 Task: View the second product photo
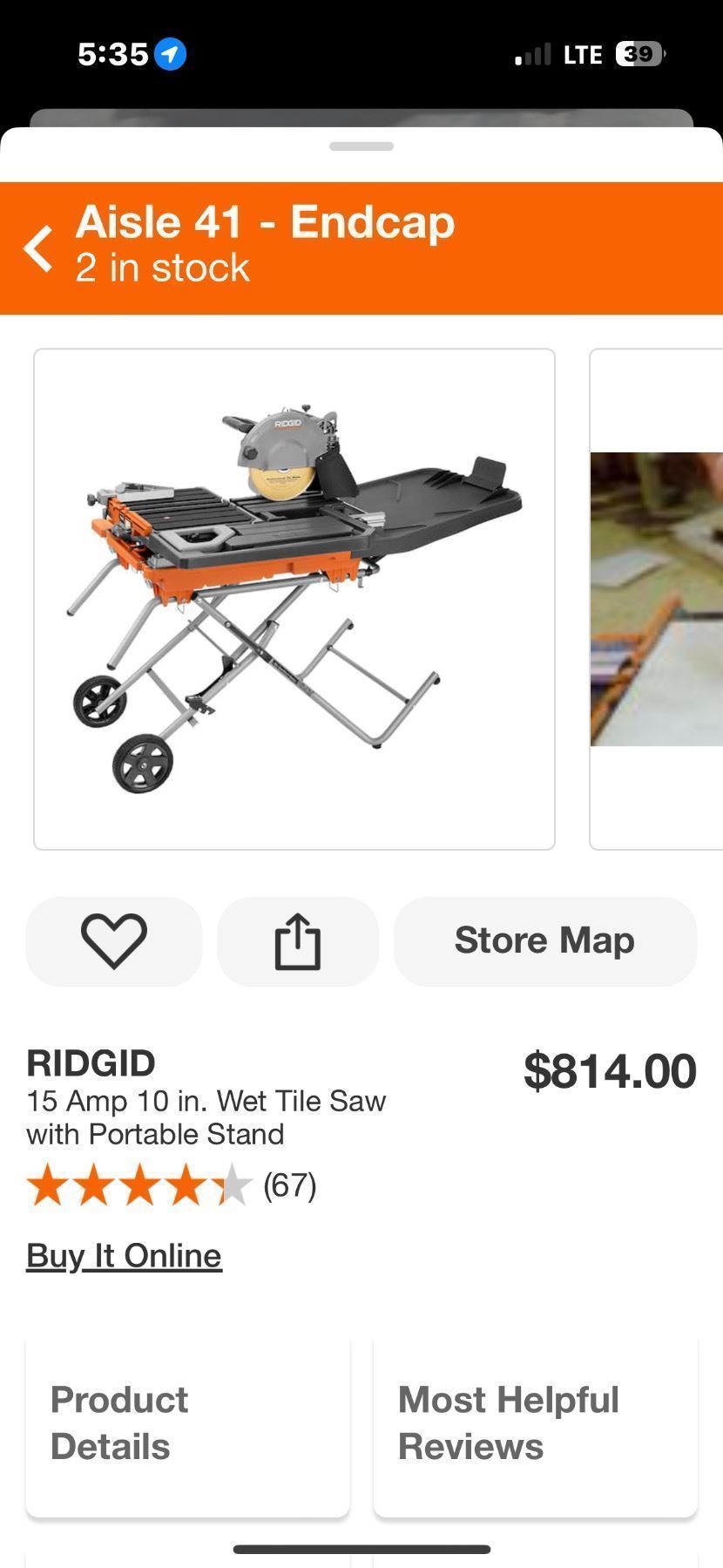[657, 599]
